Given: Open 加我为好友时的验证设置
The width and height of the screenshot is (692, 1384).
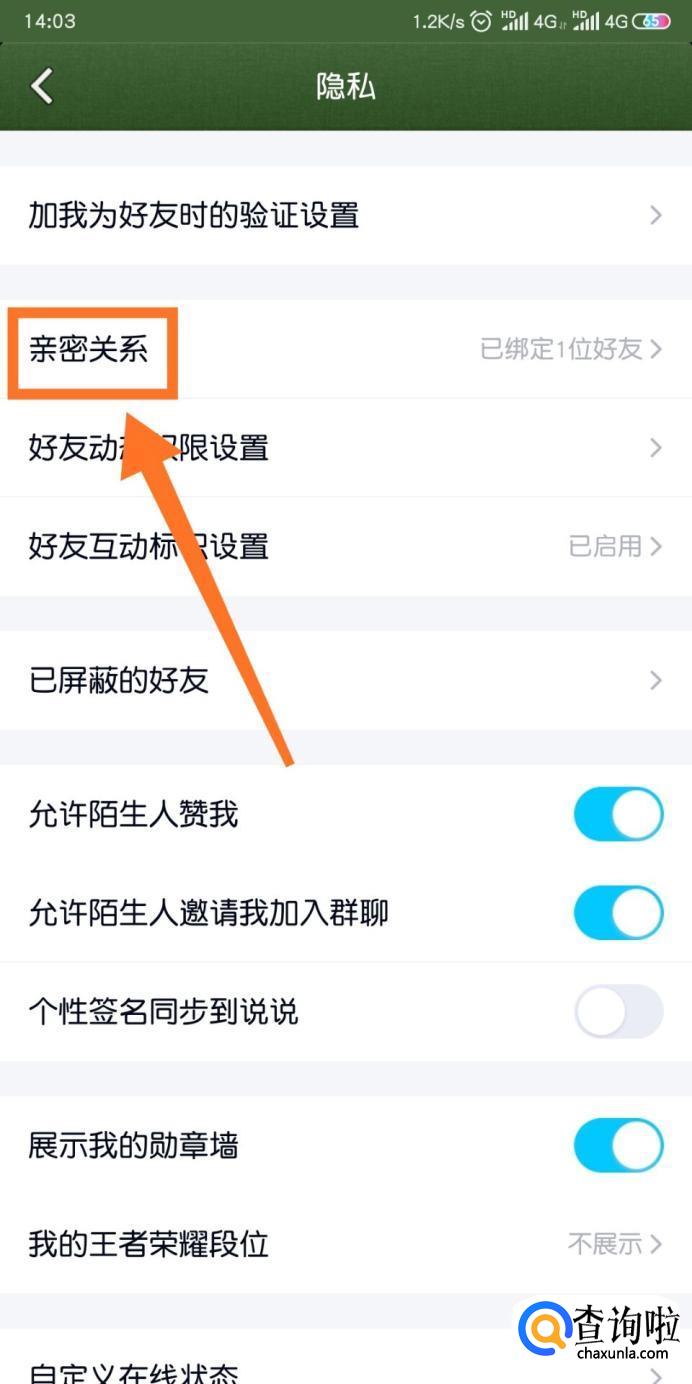Looking at the screenshot, I should point(345,215).
